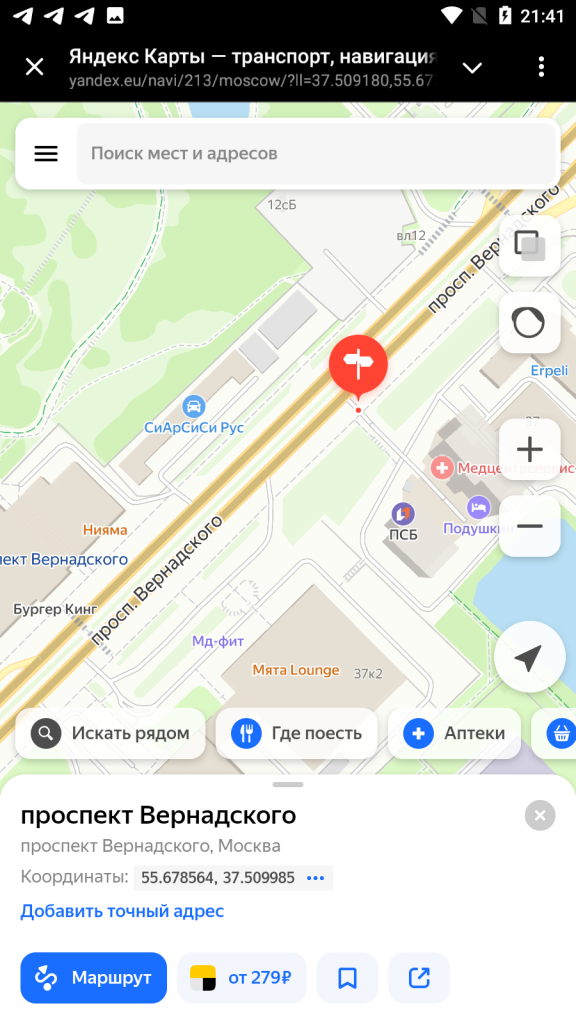Open the coordinates options three dots
This screenshot has width=576, height=1024.
(x=316, y=878)
